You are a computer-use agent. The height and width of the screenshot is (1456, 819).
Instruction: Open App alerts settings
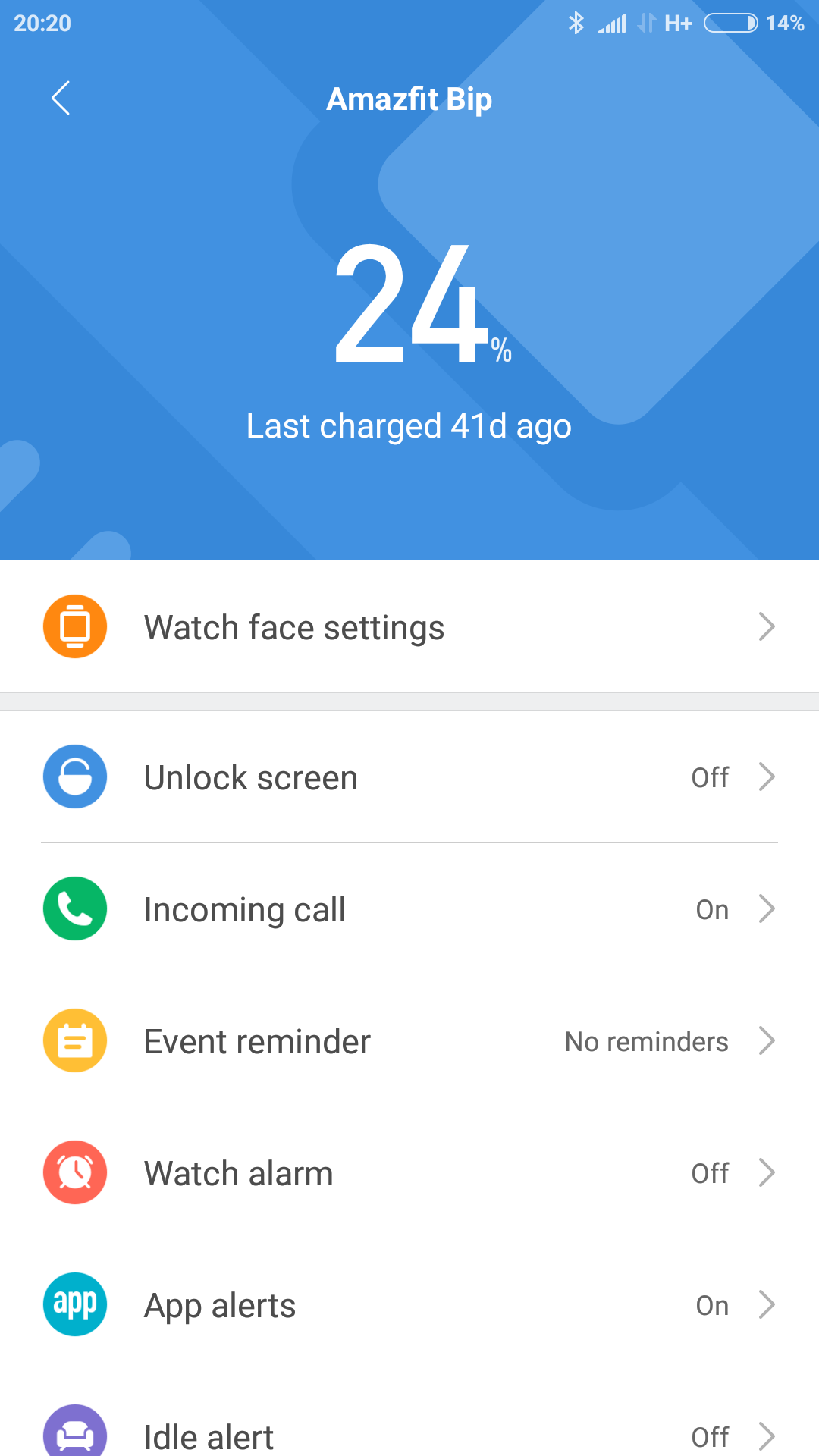(x=409, y=1305)
